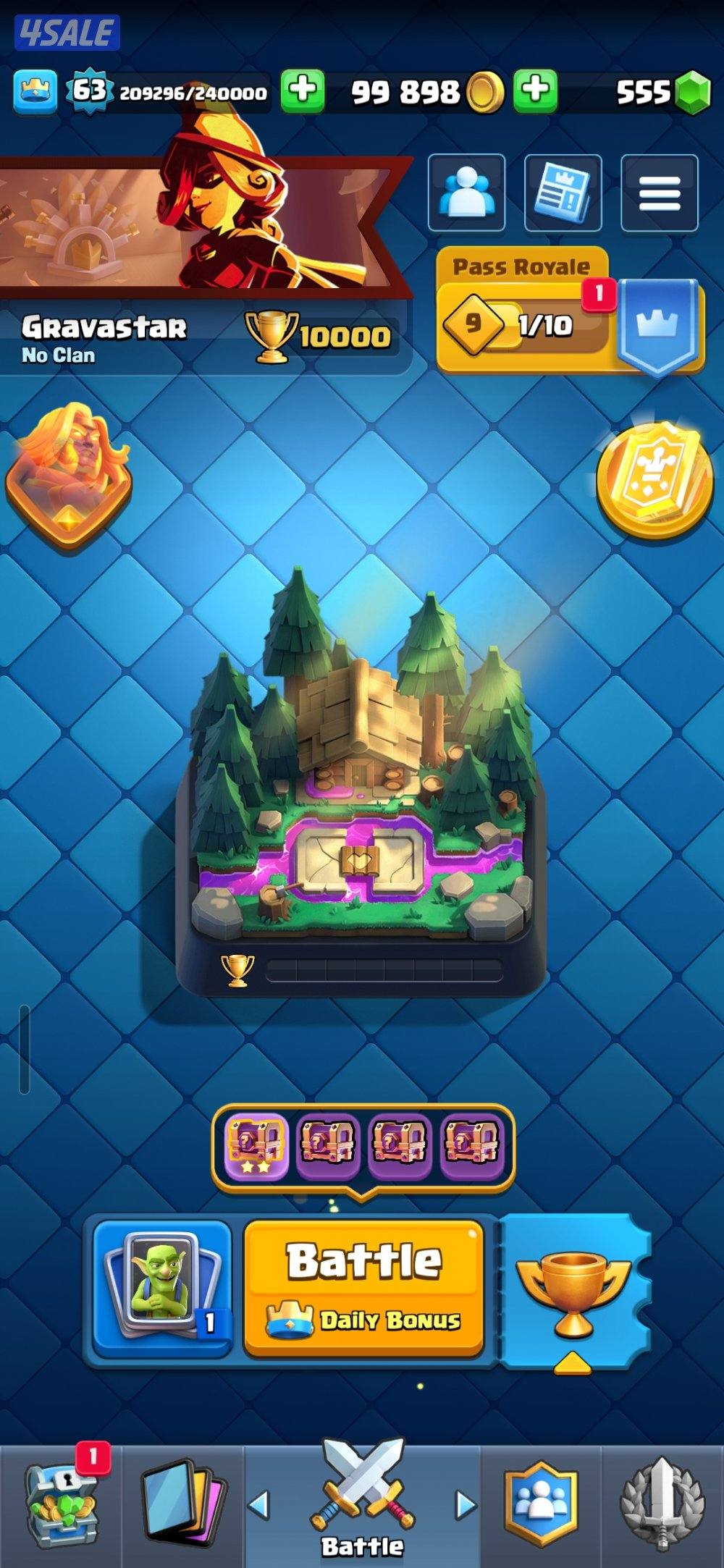This screenshot has height=1568, width=724.
Task: Start a Battle with Daily Bonus
Action: (x=364, y=1288)
